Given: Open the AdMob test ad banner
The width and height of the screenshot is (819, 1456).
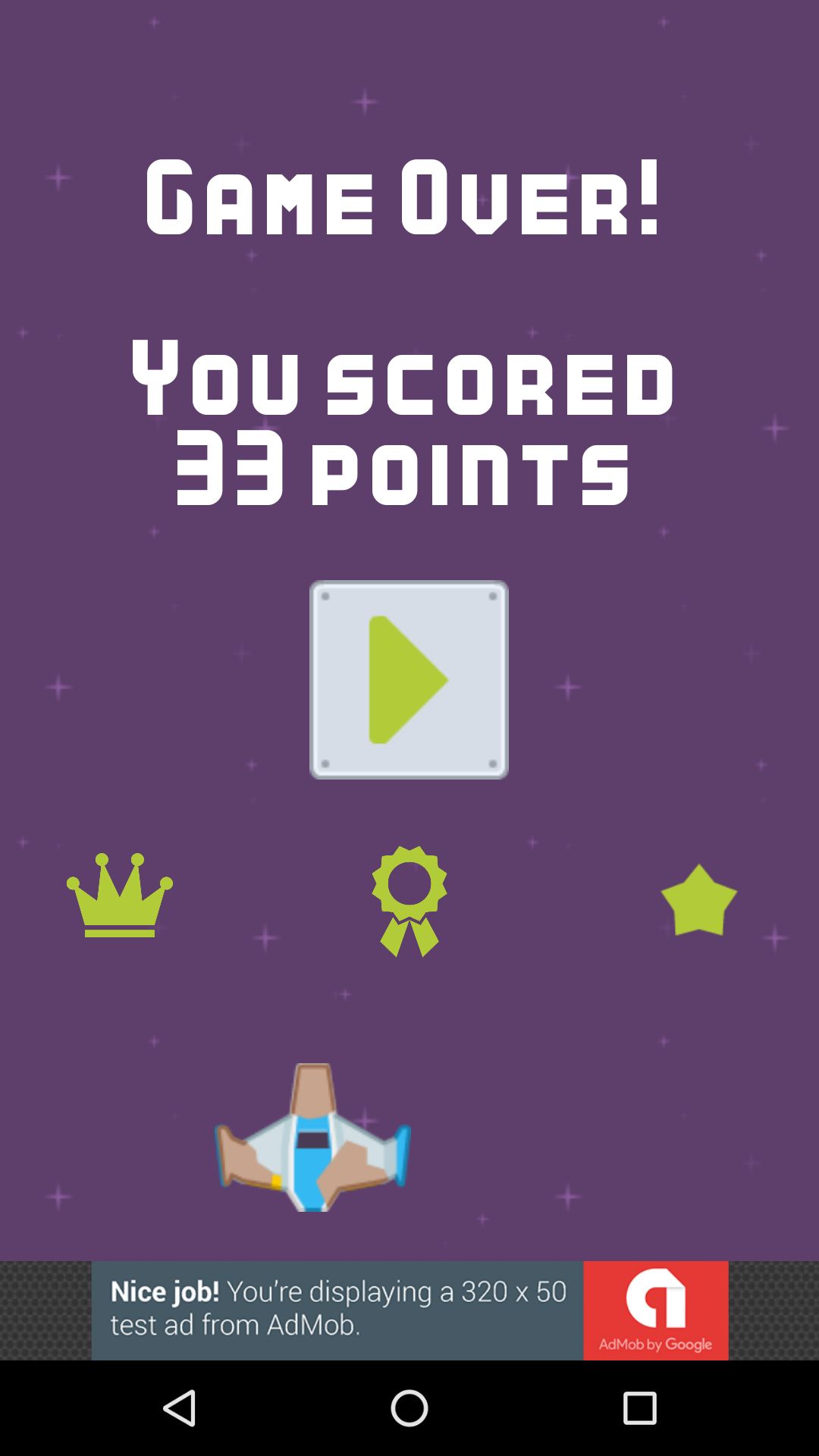Looking at the screenshot, I should (409, 1310).
